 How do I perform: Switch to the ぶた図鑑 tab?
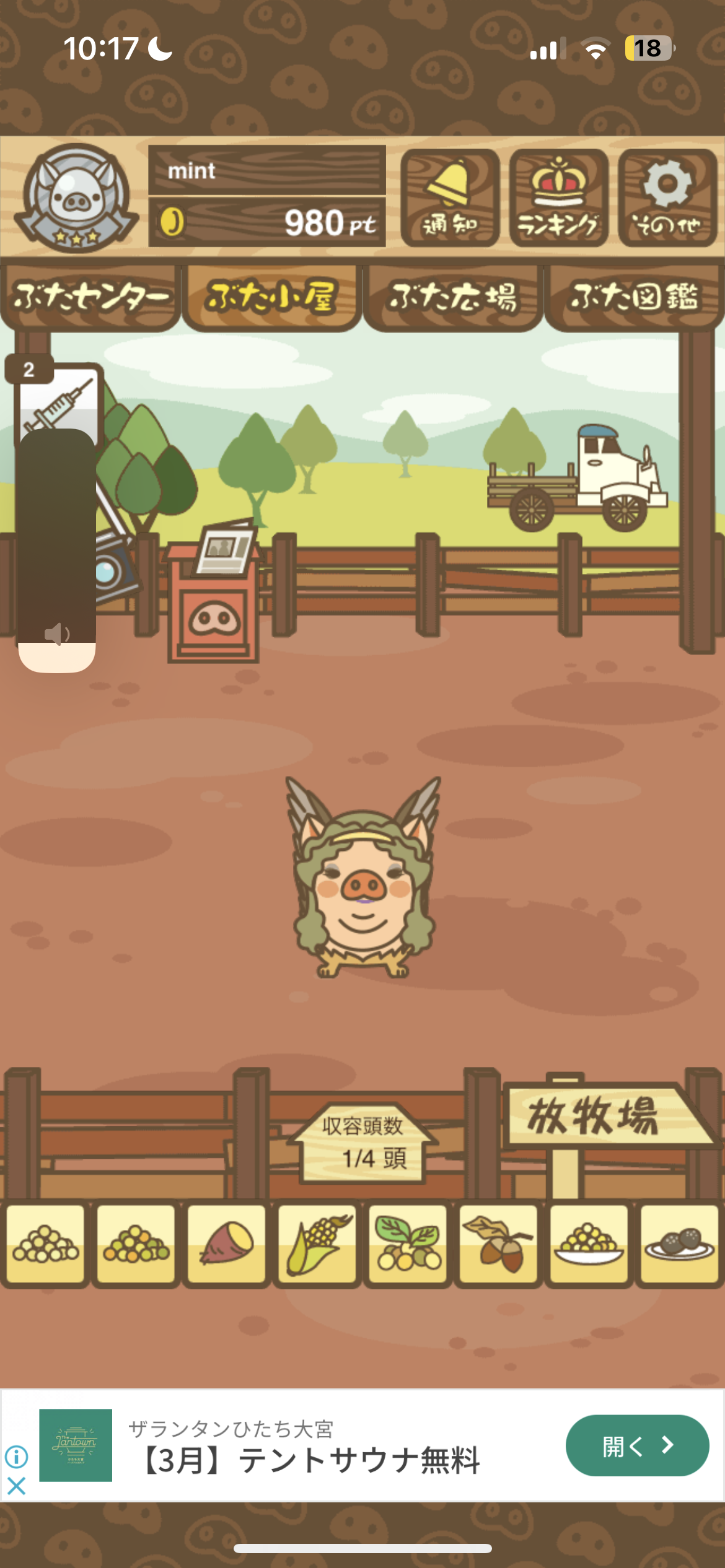[x=634, y=298]
